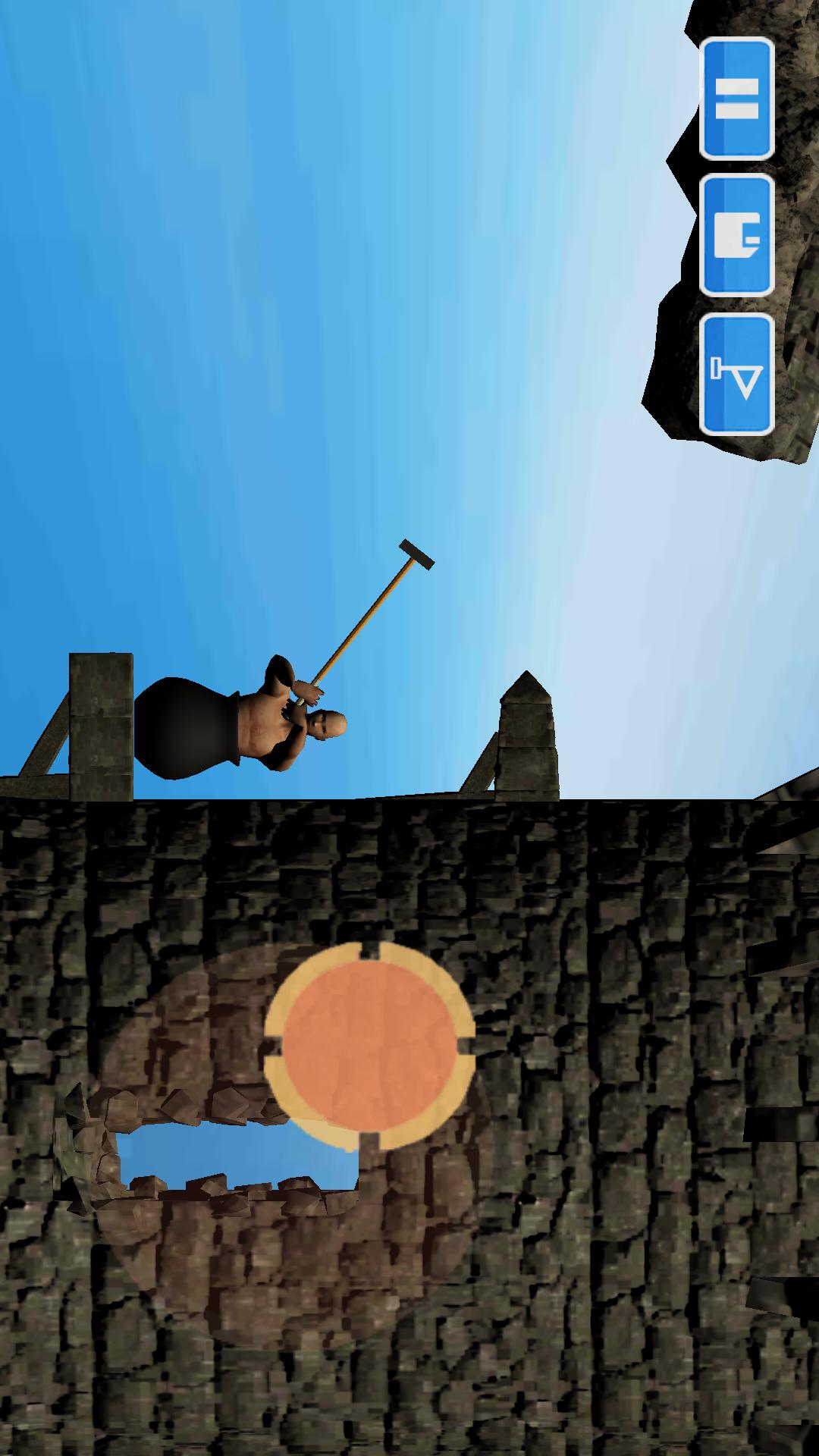
Task: Pause the game with the two-bar button
Action: coord(736,99)
